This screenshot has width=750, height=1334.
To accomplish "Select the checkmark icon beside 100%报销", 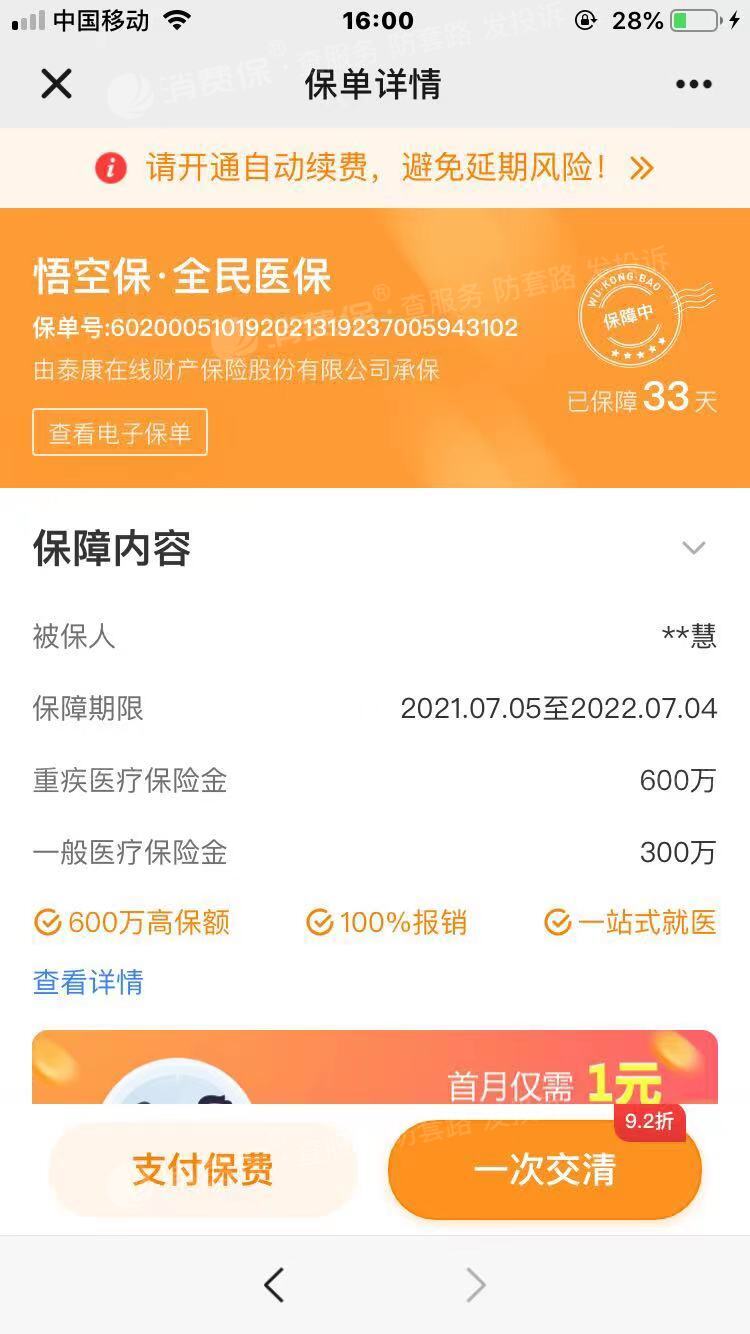I will 319,922.
